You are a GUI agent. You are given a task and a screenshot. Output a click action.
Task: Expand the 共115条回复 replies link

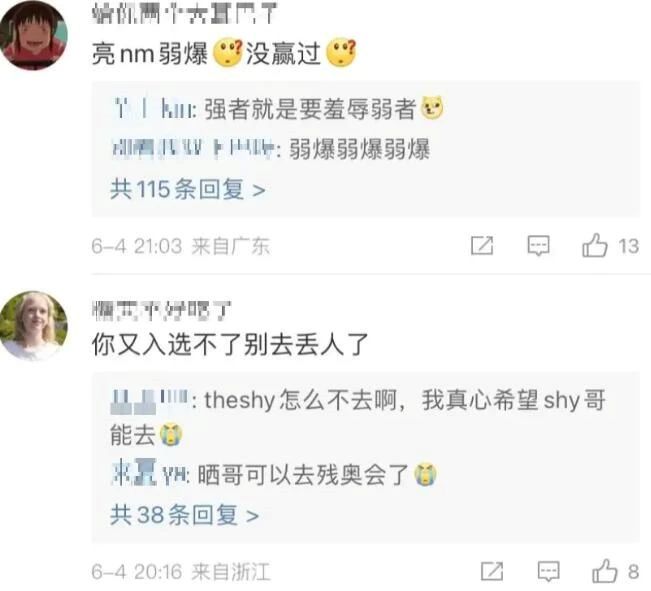click(187, 190)
